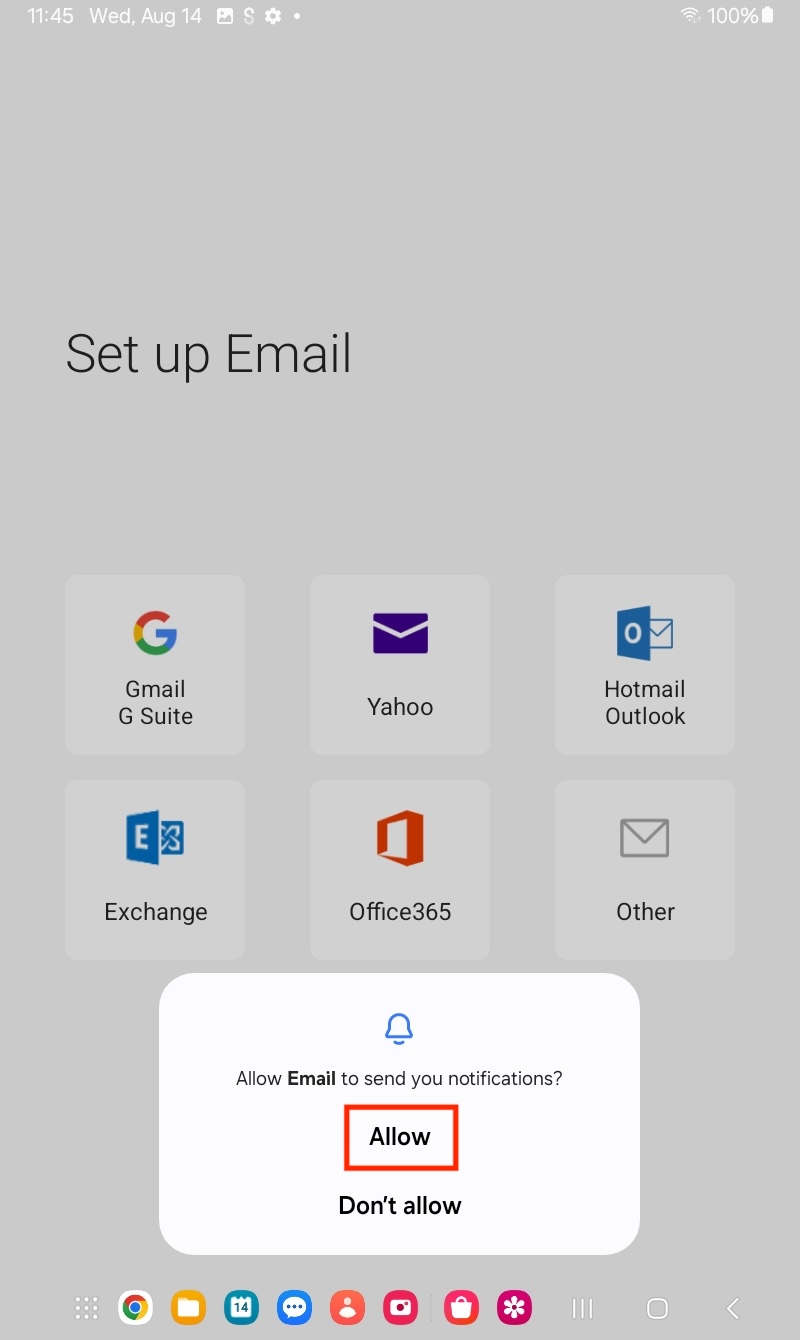Launch Chrome from the taskbar
This screenshot has height=1340, width=800.
(x=135, y=1307)
